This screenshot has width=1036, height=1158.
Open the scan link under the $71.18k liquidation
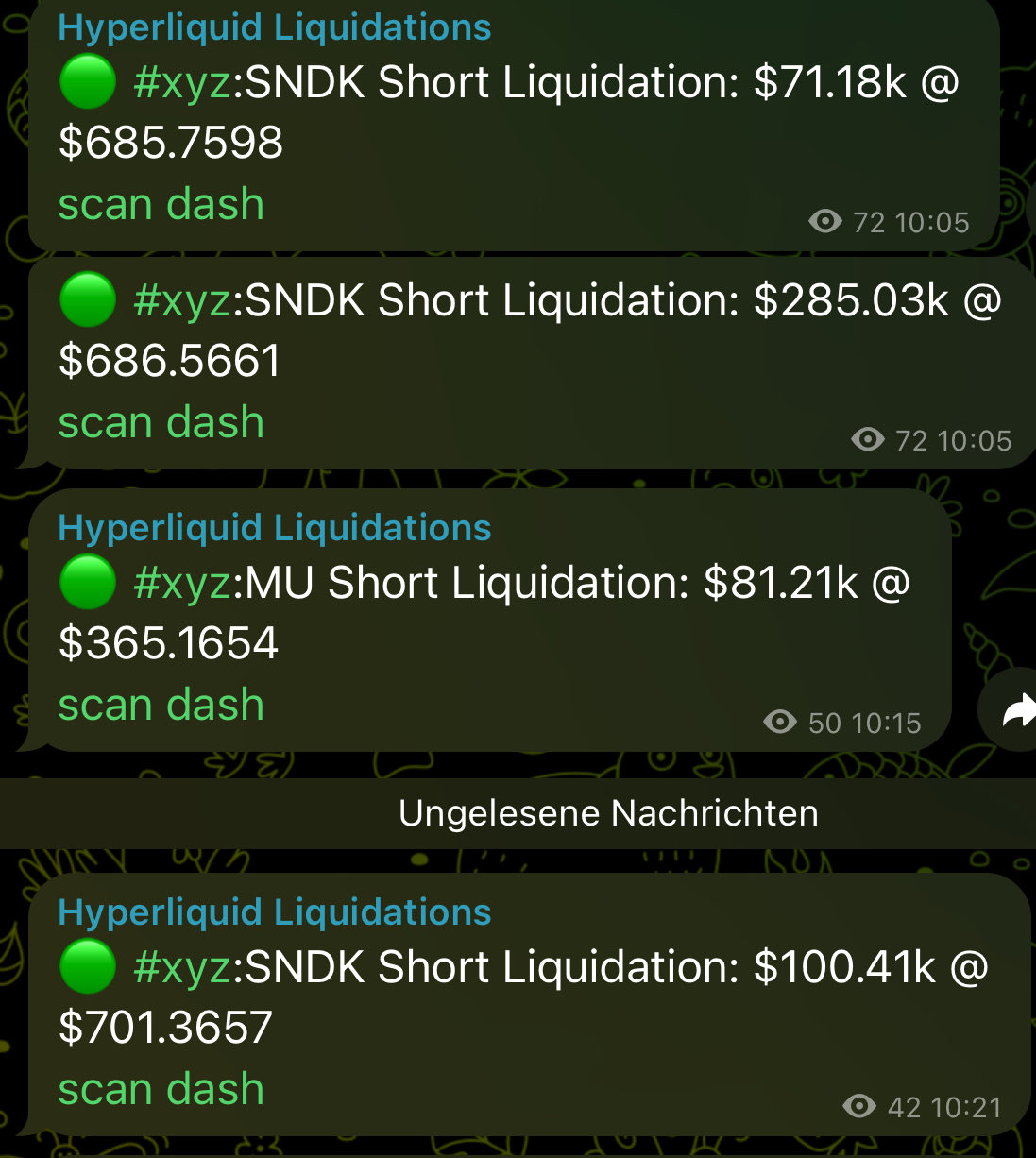105,205
